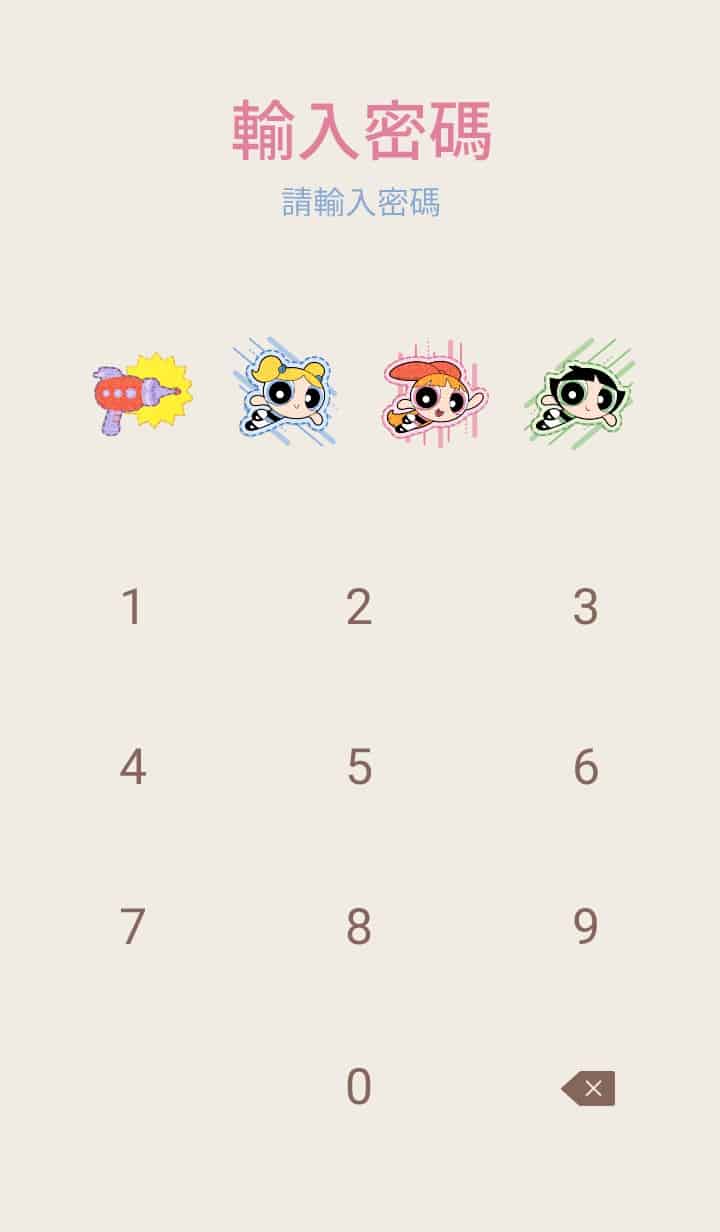This screenshot has width=720, height=1232.
Task: Delete the last entered passcode digit
Action: click(588, 1088)
